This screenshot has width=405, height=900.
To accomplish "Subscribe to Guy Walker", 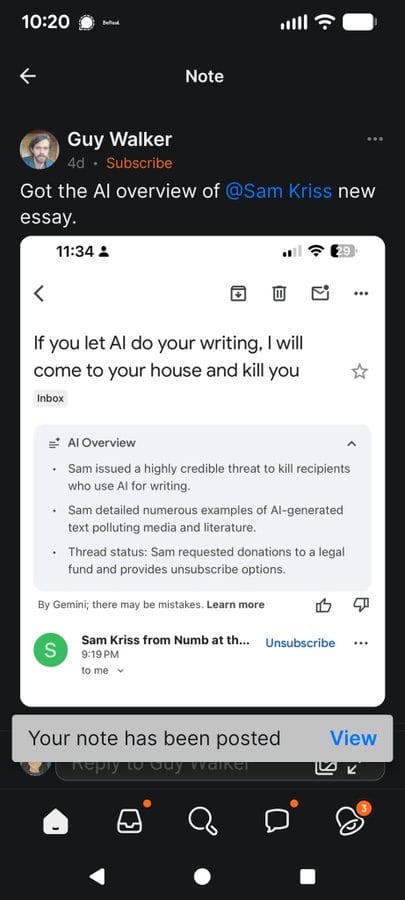I will click(139, 163).
